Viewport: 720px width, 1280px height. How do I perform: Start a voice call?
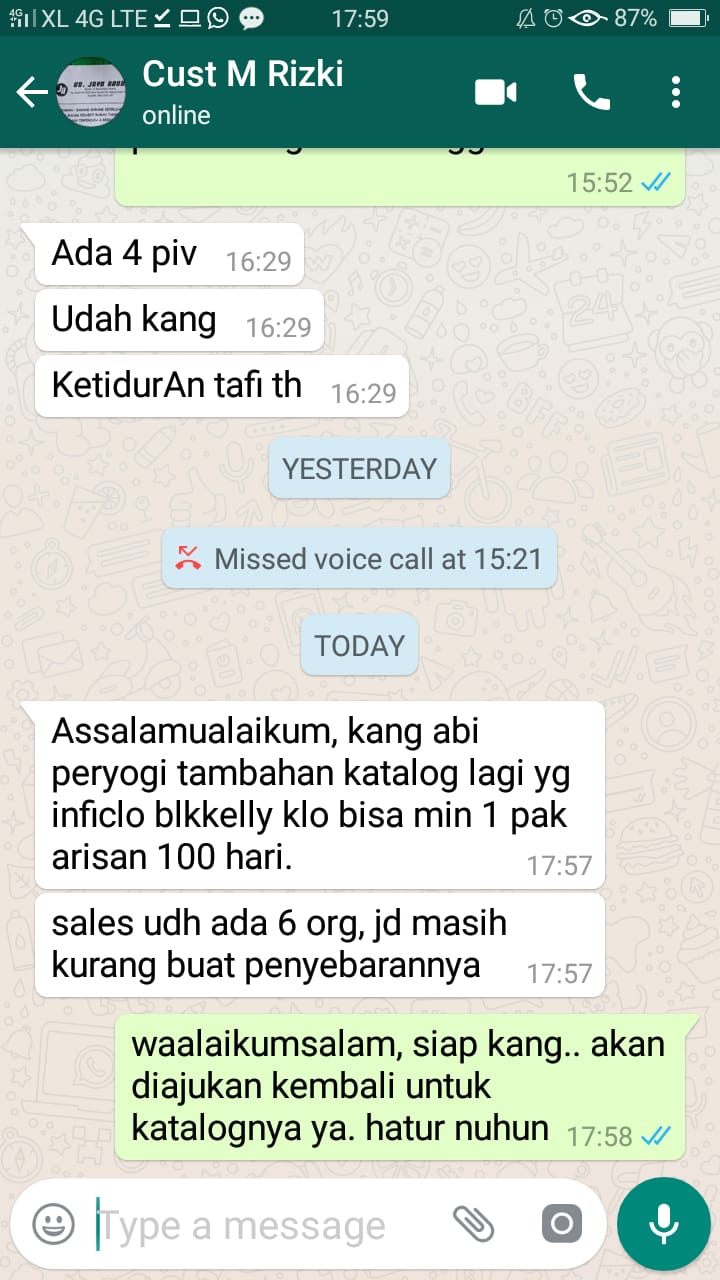591,93
